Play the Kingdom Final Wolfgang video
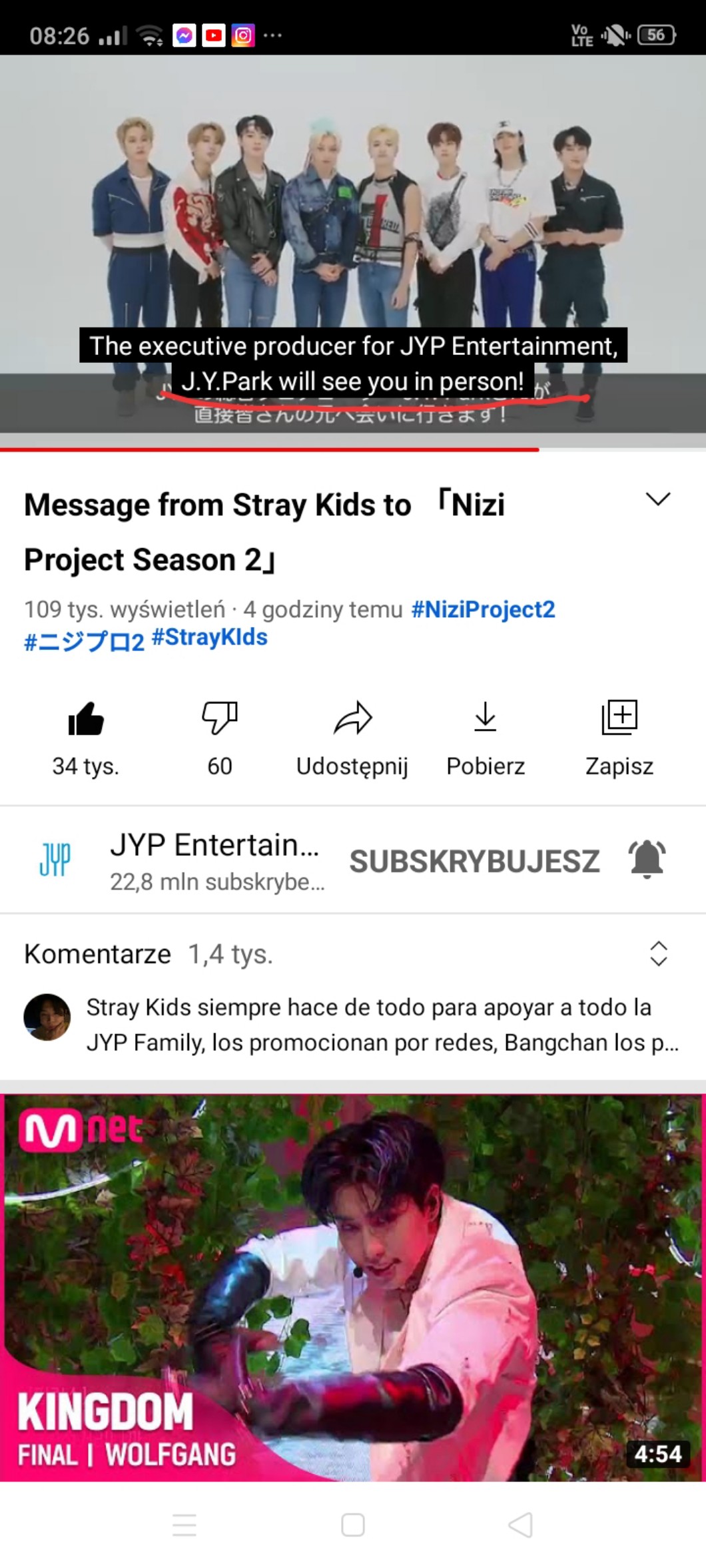706x1568 pixels. tap(353, 1287)
